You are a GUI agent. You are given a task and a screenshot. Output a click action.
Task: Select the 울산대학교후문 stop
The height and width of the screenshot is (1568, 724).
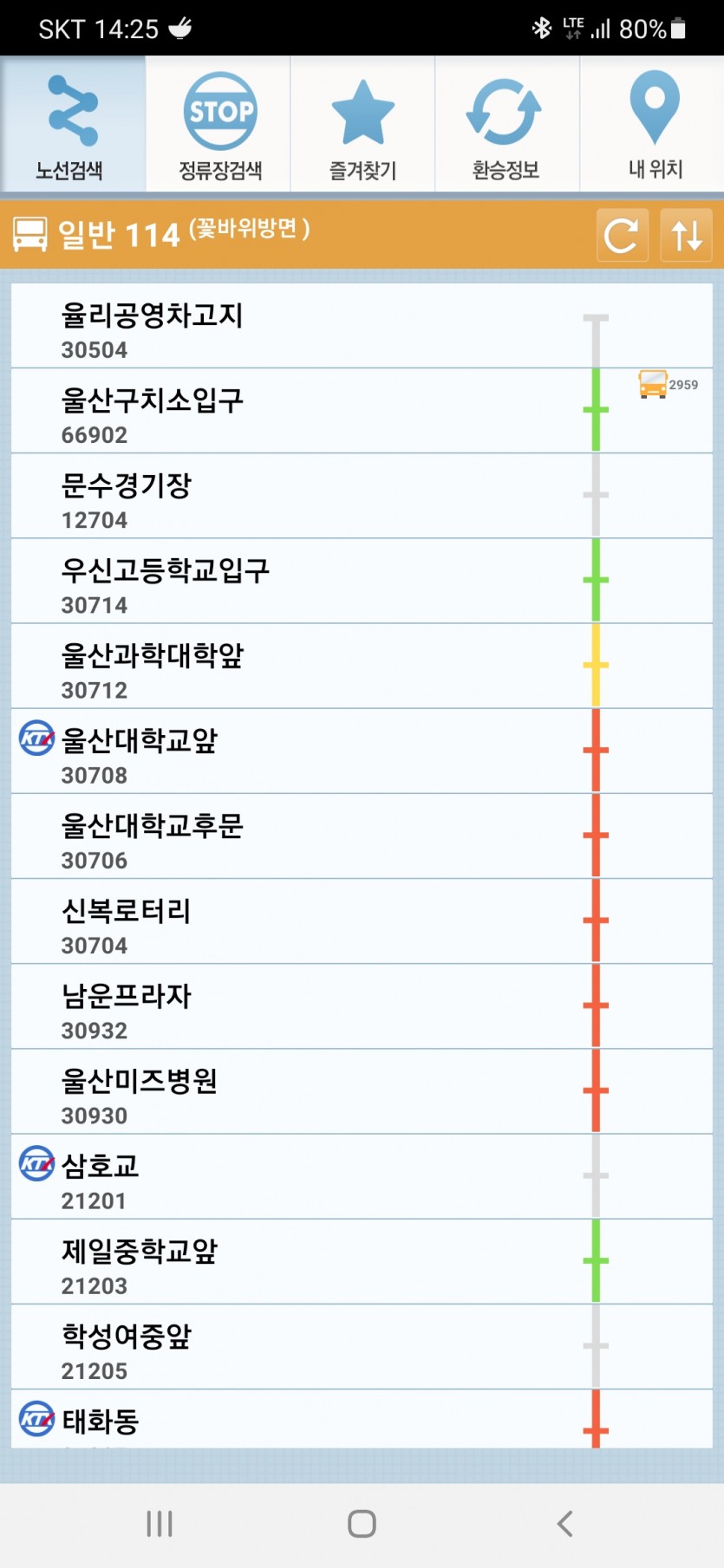click(x=362, y=836)
